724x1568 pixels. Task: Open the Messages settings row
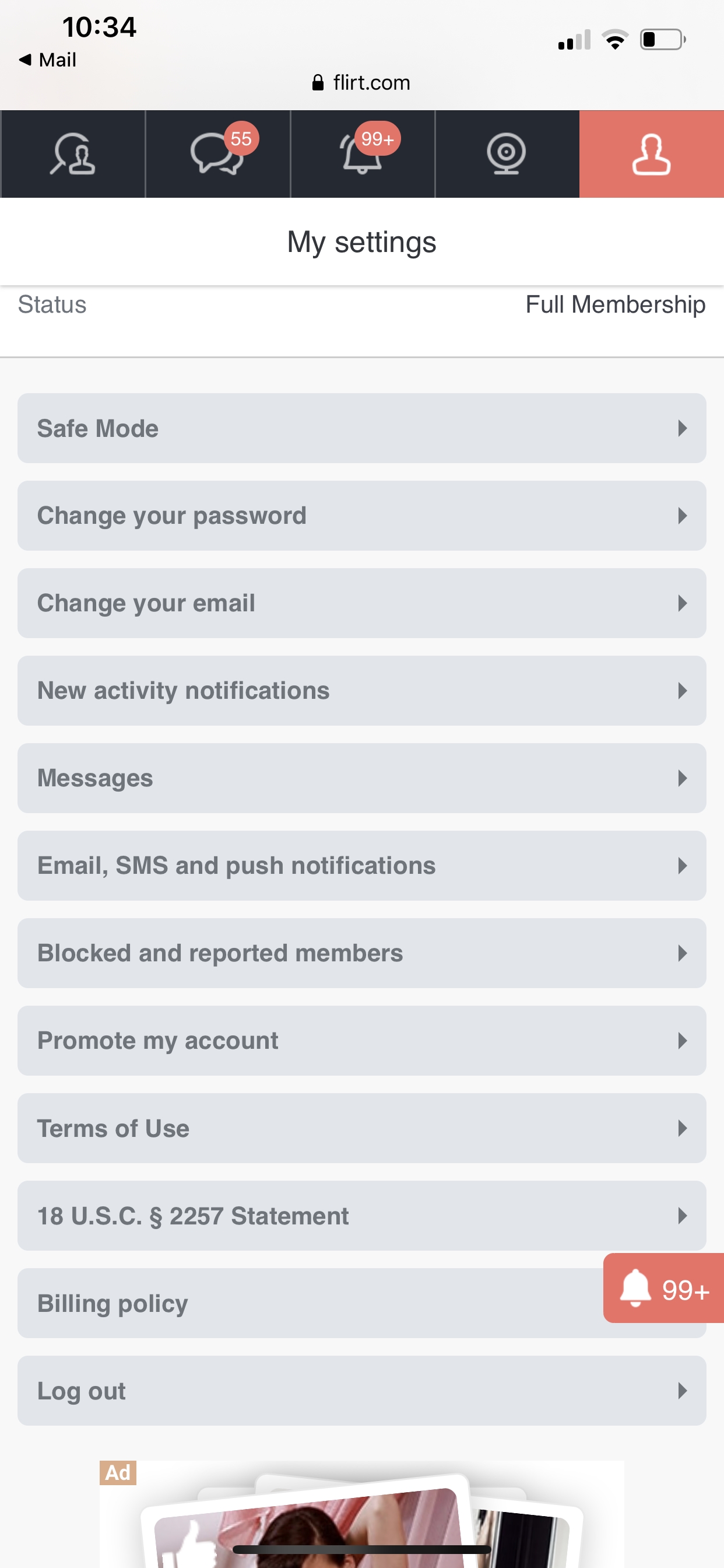[362, 778]
